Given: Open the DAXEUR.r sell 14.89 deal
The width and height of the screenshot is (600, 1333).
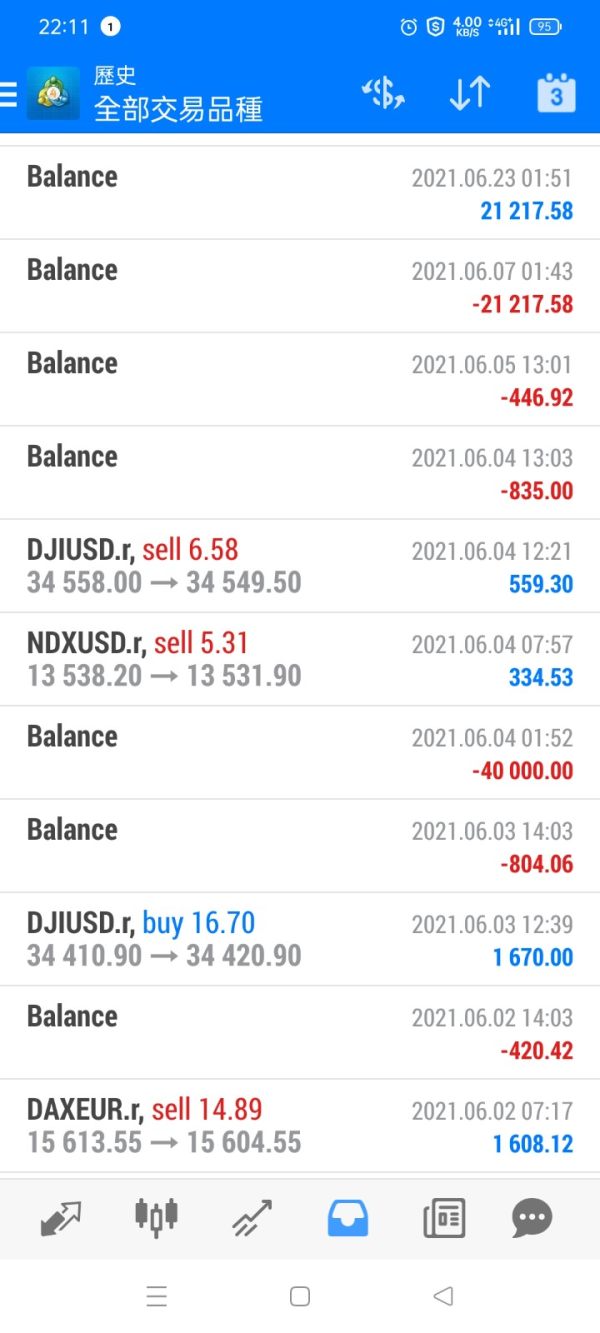Looking at the screenshot, I should click(300, 1125).
